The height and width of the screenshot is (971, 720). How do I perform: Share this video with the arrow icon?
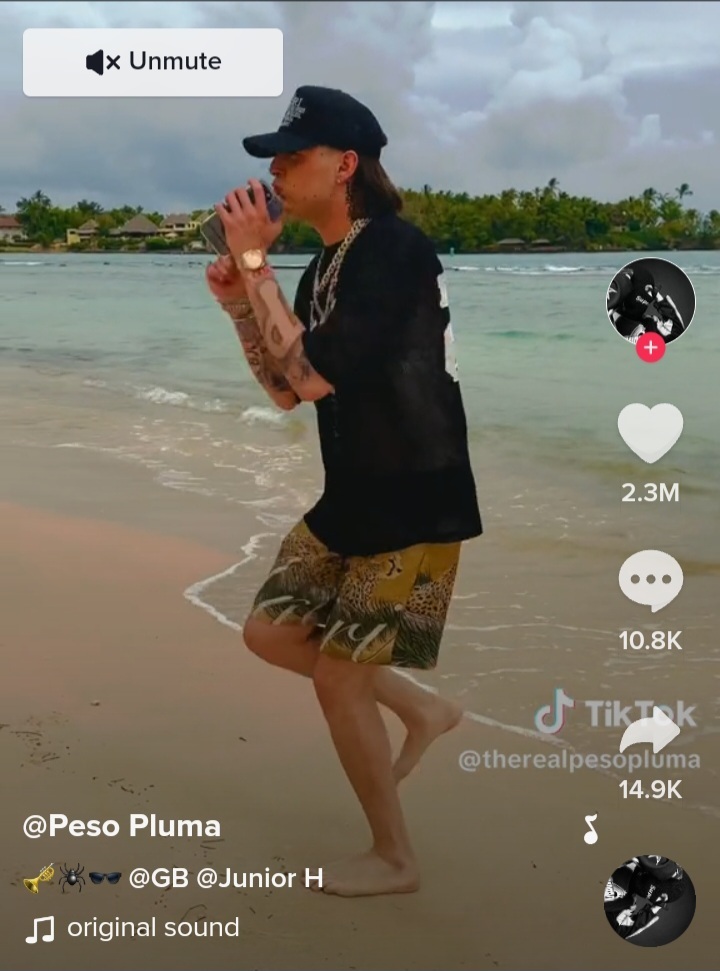coord(650,732)
